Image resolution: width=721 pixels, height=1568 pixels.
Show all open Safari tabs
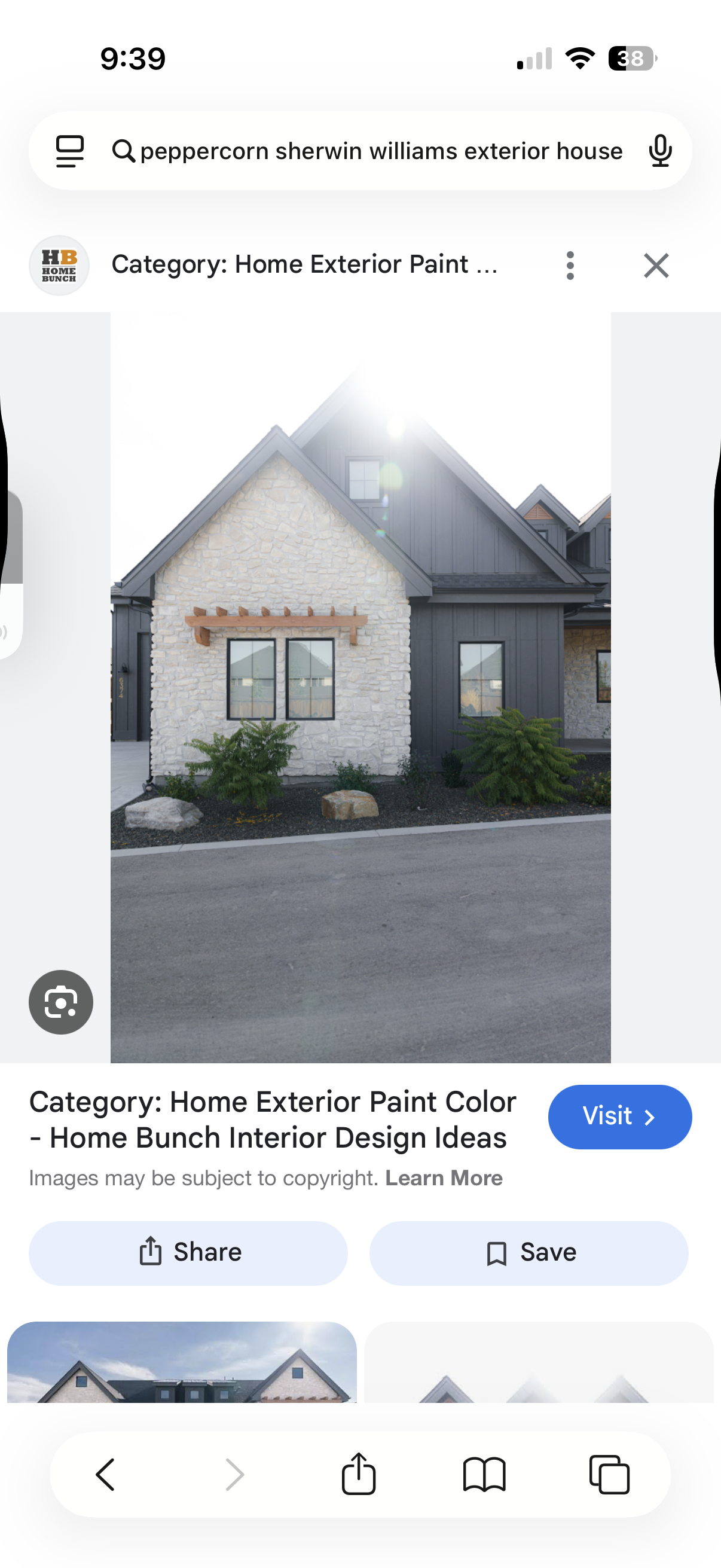click(609, 1474)
